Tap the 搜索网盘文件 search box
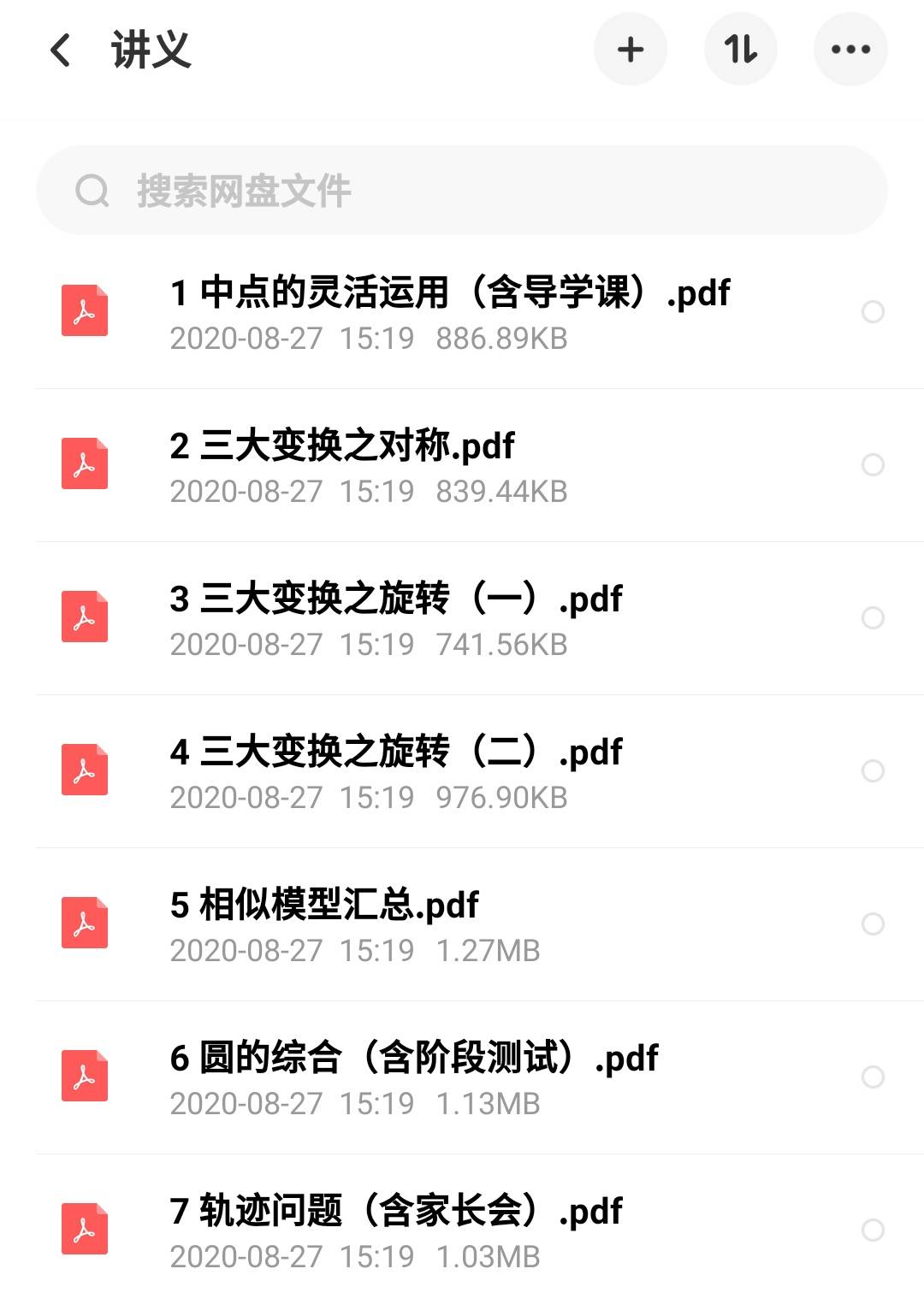 click(462, 190)
